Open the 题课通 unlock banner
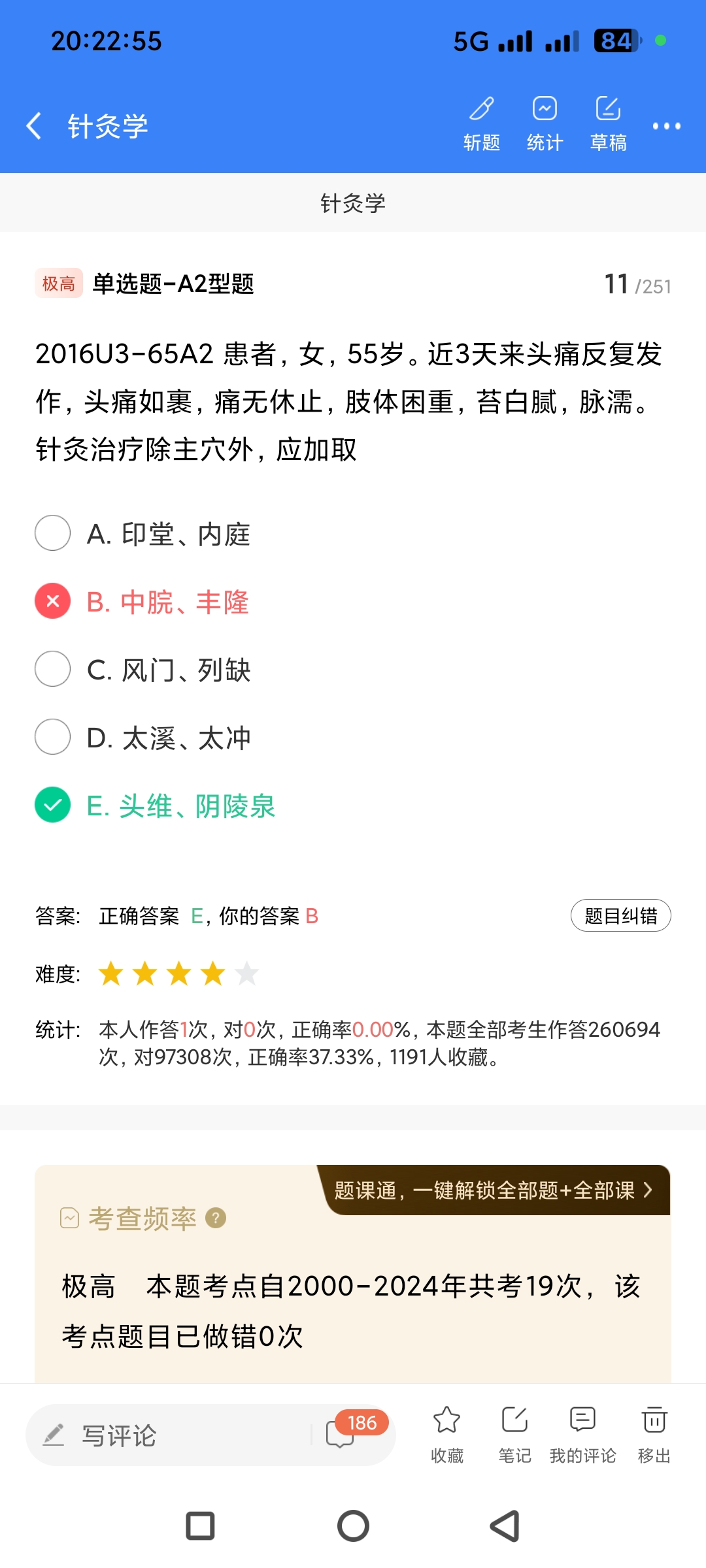The width and height of the screenshot is (706, 1568). (494, 1190)
